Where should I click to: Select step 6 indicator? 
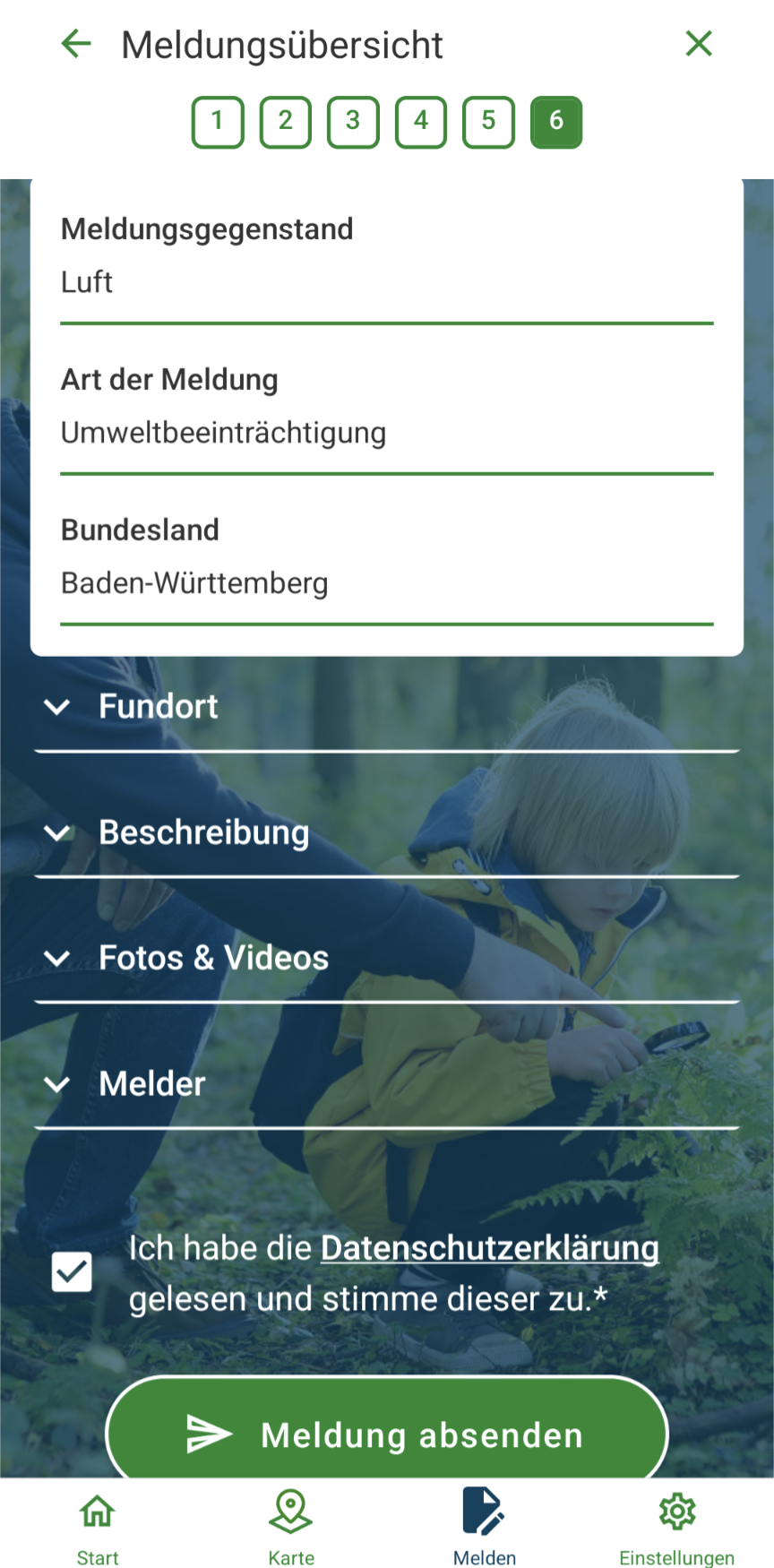click(x=556, y=122)
